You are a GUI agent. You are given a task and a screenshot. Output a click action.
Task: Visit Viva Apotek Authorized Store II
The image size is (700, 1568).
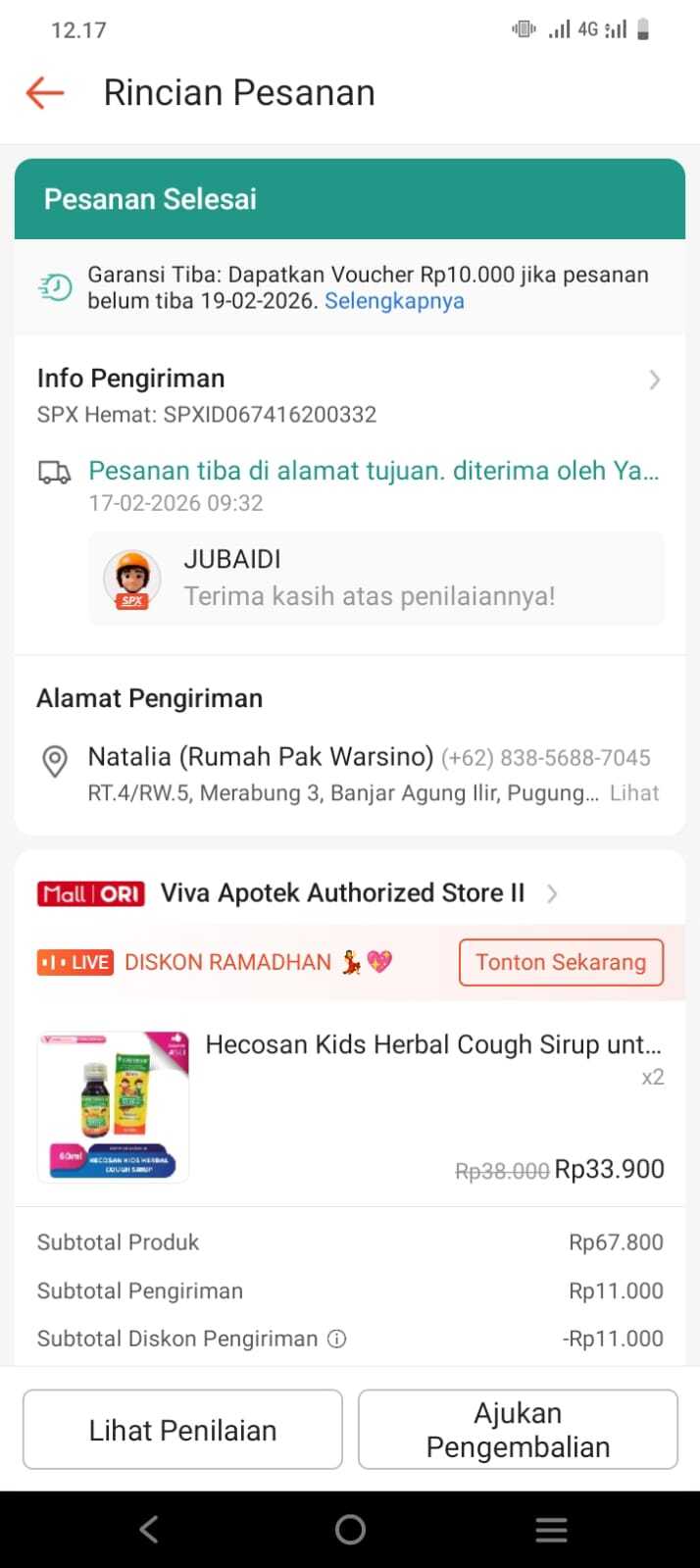point(343,893)
